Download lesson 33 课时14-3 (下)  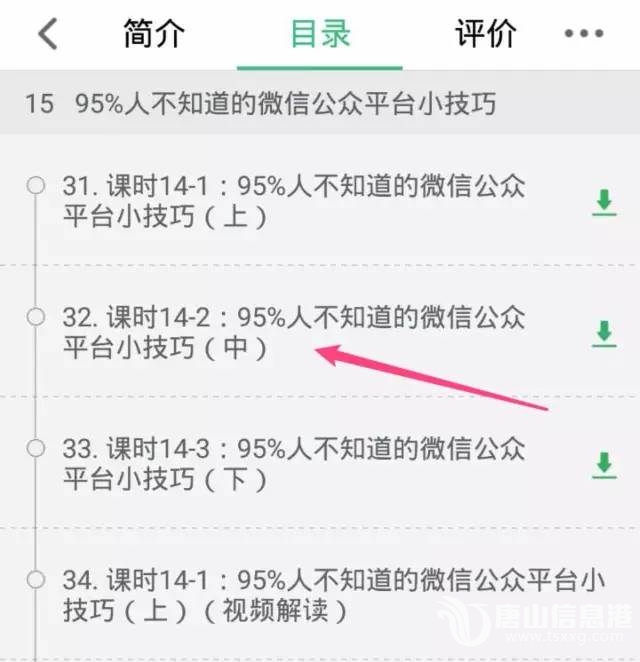click(x=603, y=465)
